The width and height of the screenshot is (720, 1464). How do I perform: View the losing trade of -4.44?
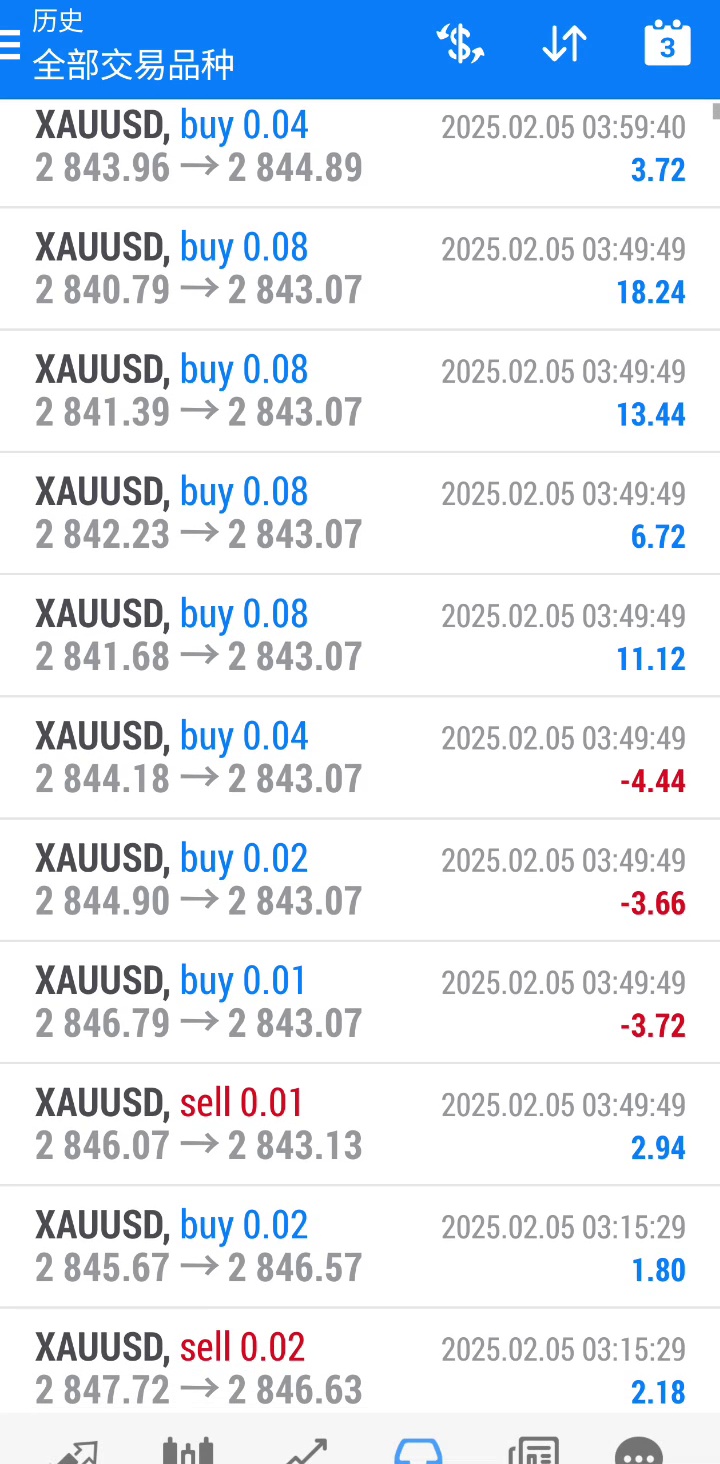coord(360,758)
